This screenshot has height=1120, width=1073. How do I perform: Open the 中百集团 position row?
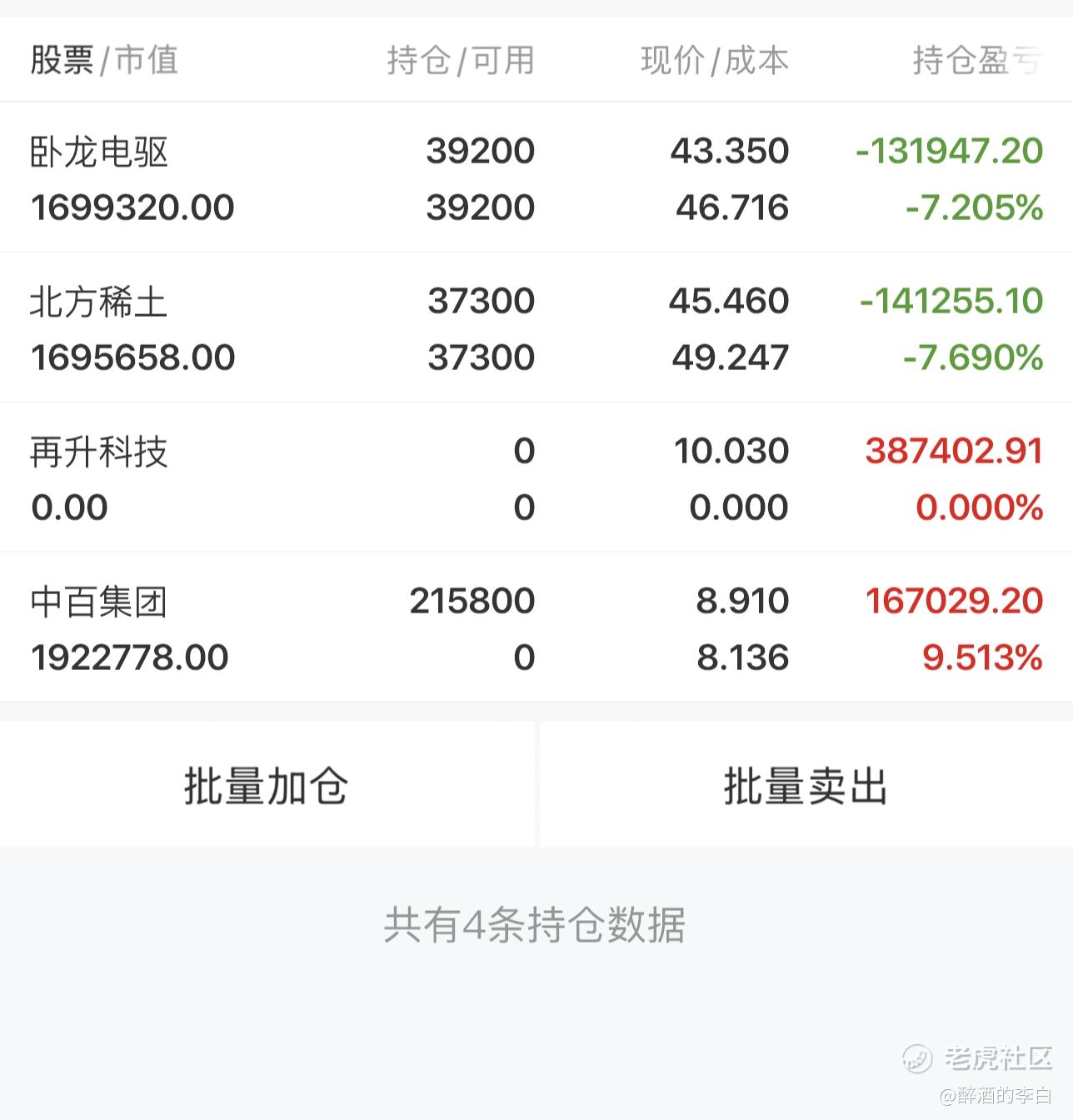point(536,628)
